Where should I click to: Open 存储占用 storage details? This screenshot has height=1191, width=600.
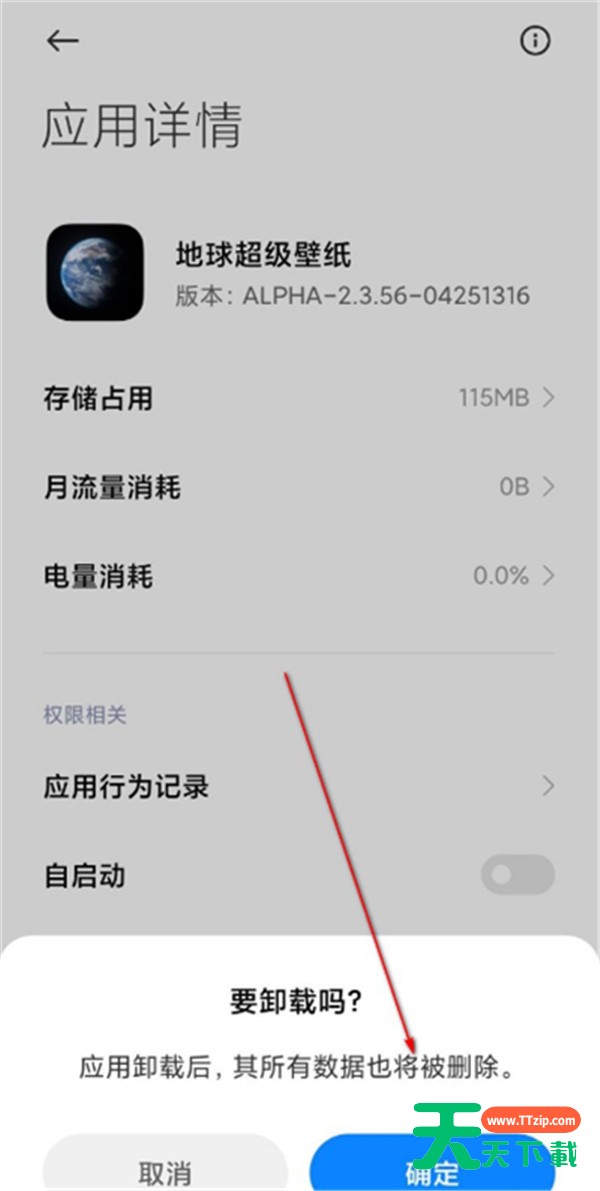(x=299, y=398)
